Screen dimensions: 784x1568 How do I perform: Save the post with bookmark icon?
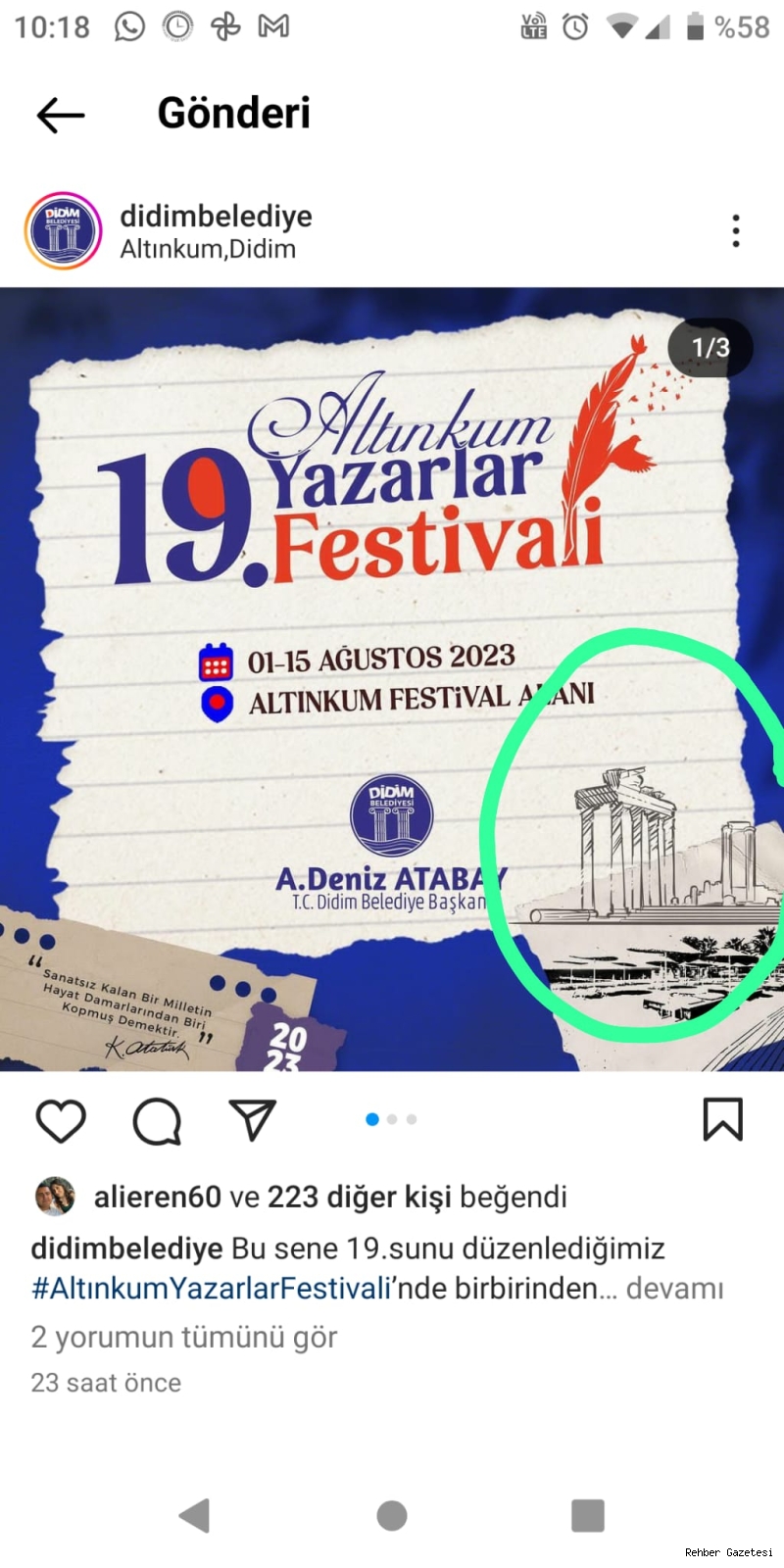(x=723, y=1119)
